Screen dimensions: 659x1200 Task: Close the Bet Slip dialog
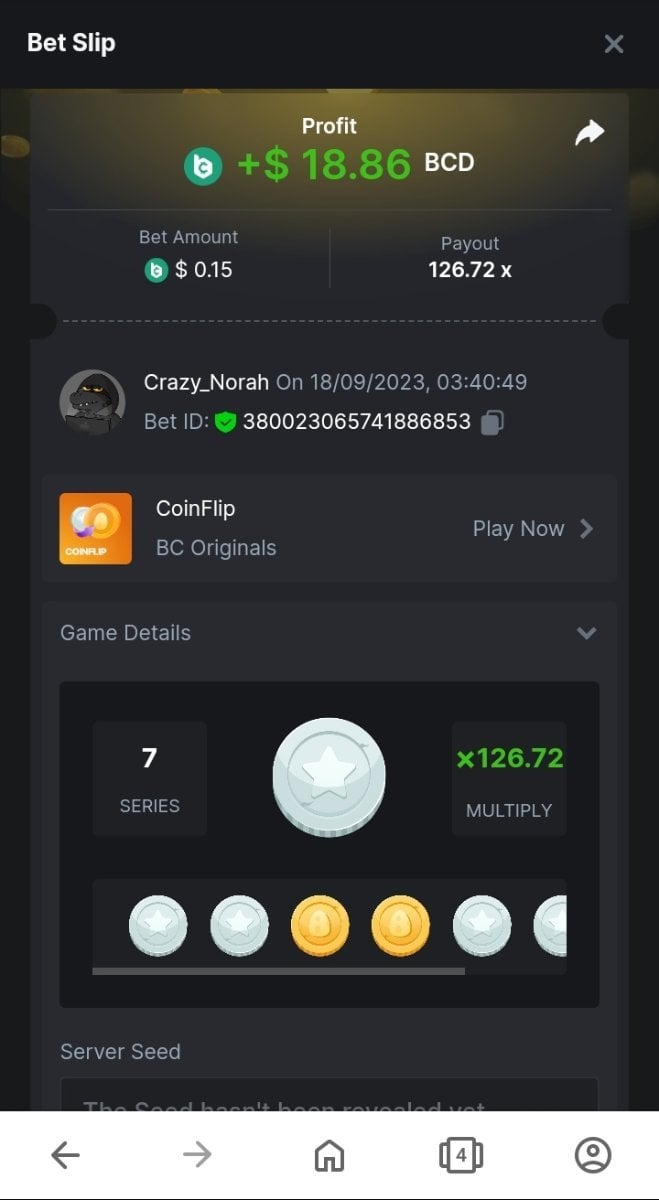(614, 43)
